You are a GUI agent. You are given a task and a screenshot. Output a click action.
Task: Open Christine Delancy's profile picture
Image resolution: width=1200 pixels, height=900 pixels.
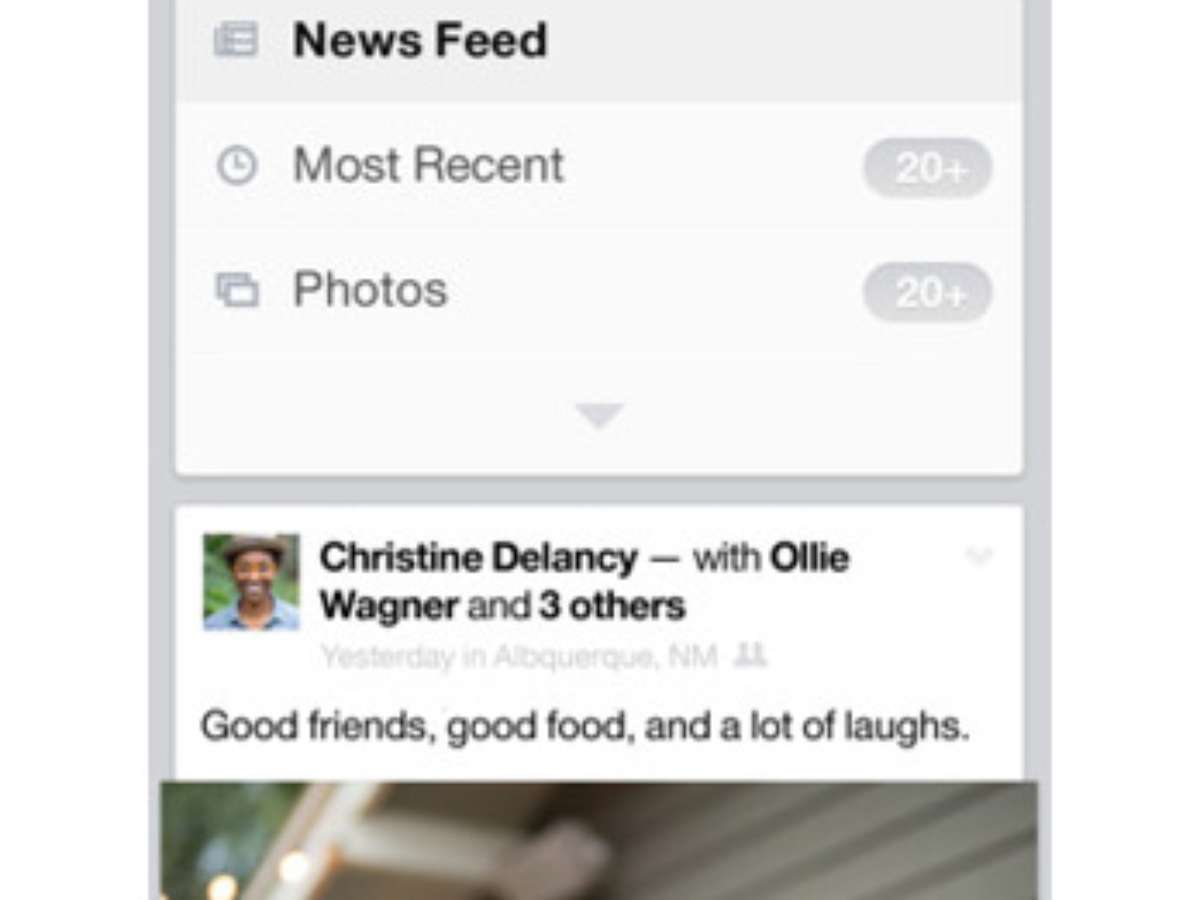[x=251, y=582]
